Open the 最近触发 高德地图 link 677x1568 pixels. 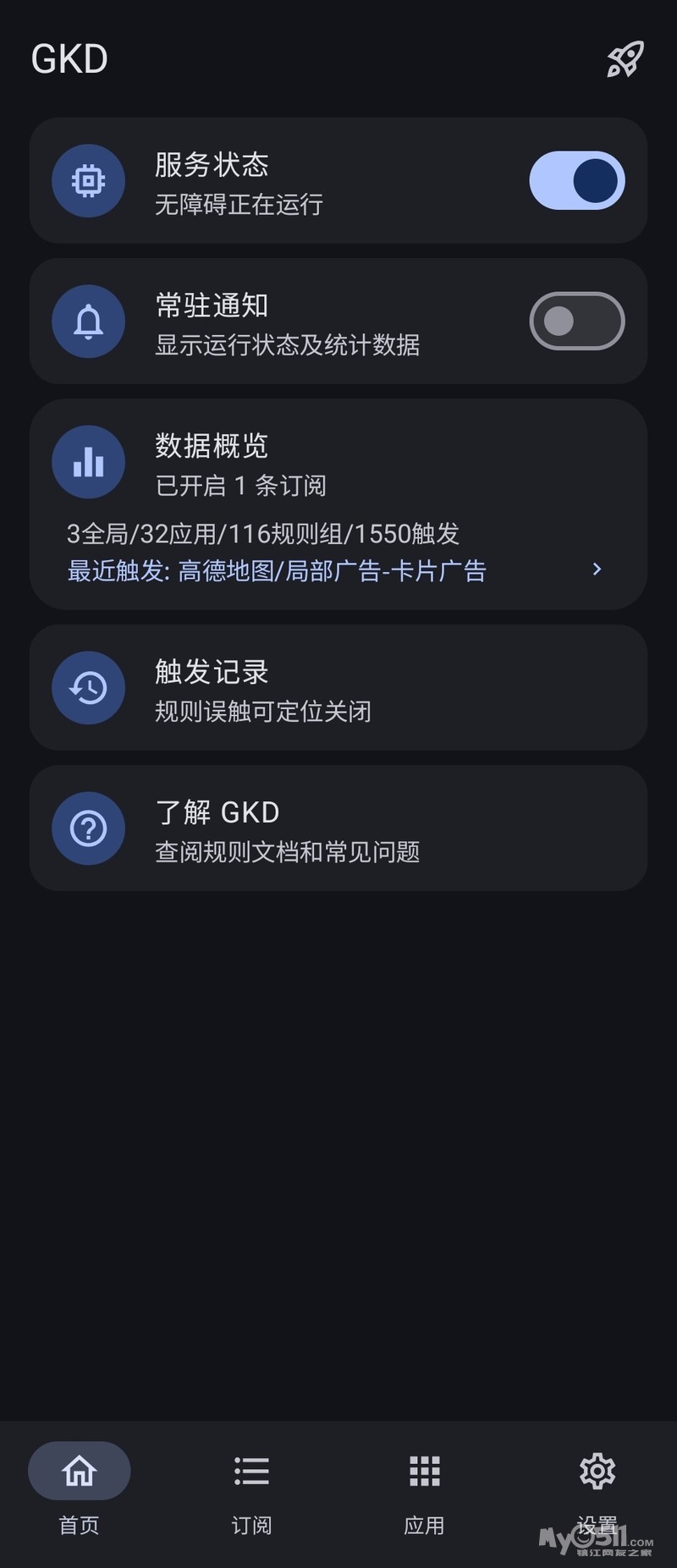278,571
